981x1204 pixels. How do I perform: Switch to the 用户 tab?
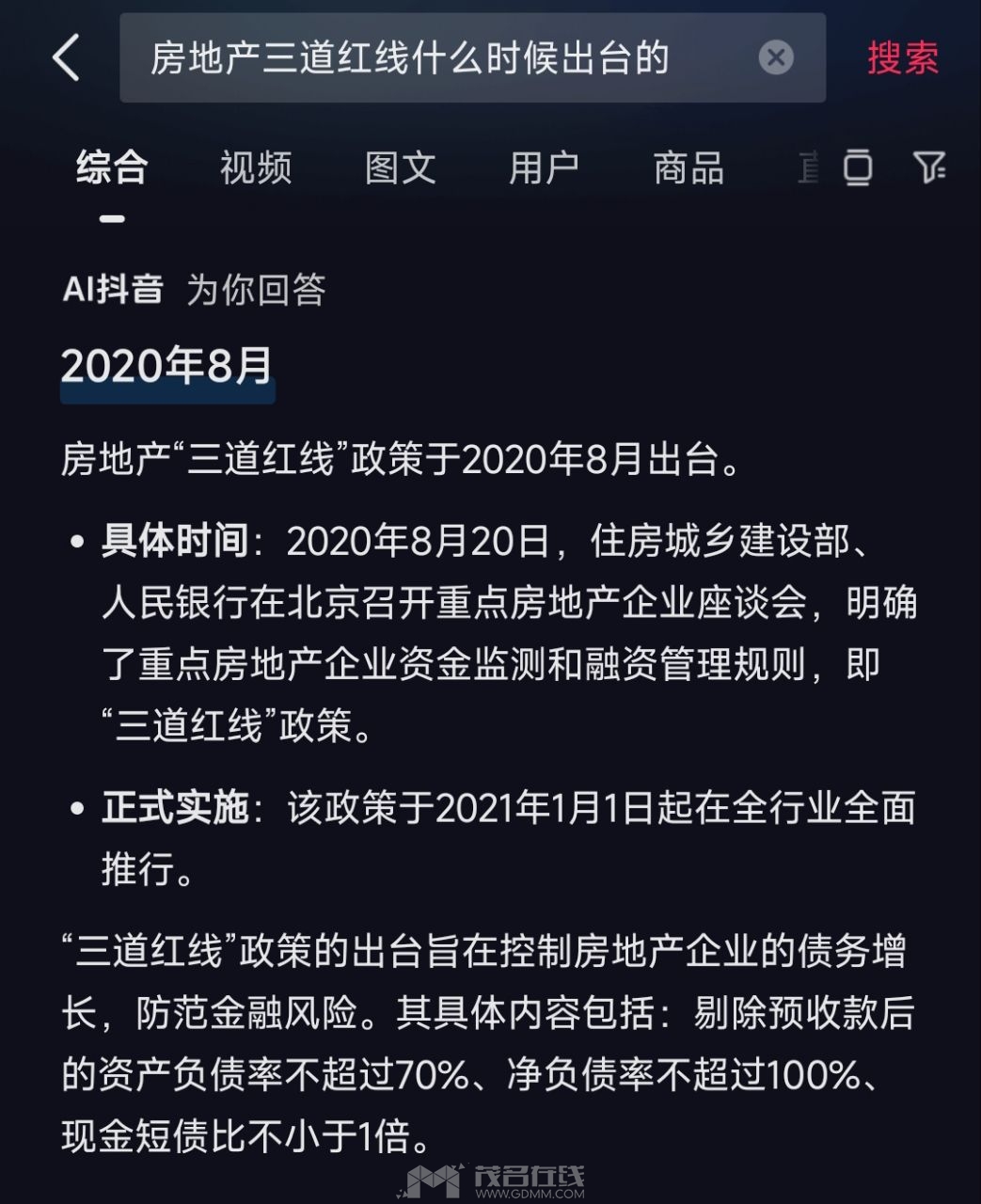point(544,168)
